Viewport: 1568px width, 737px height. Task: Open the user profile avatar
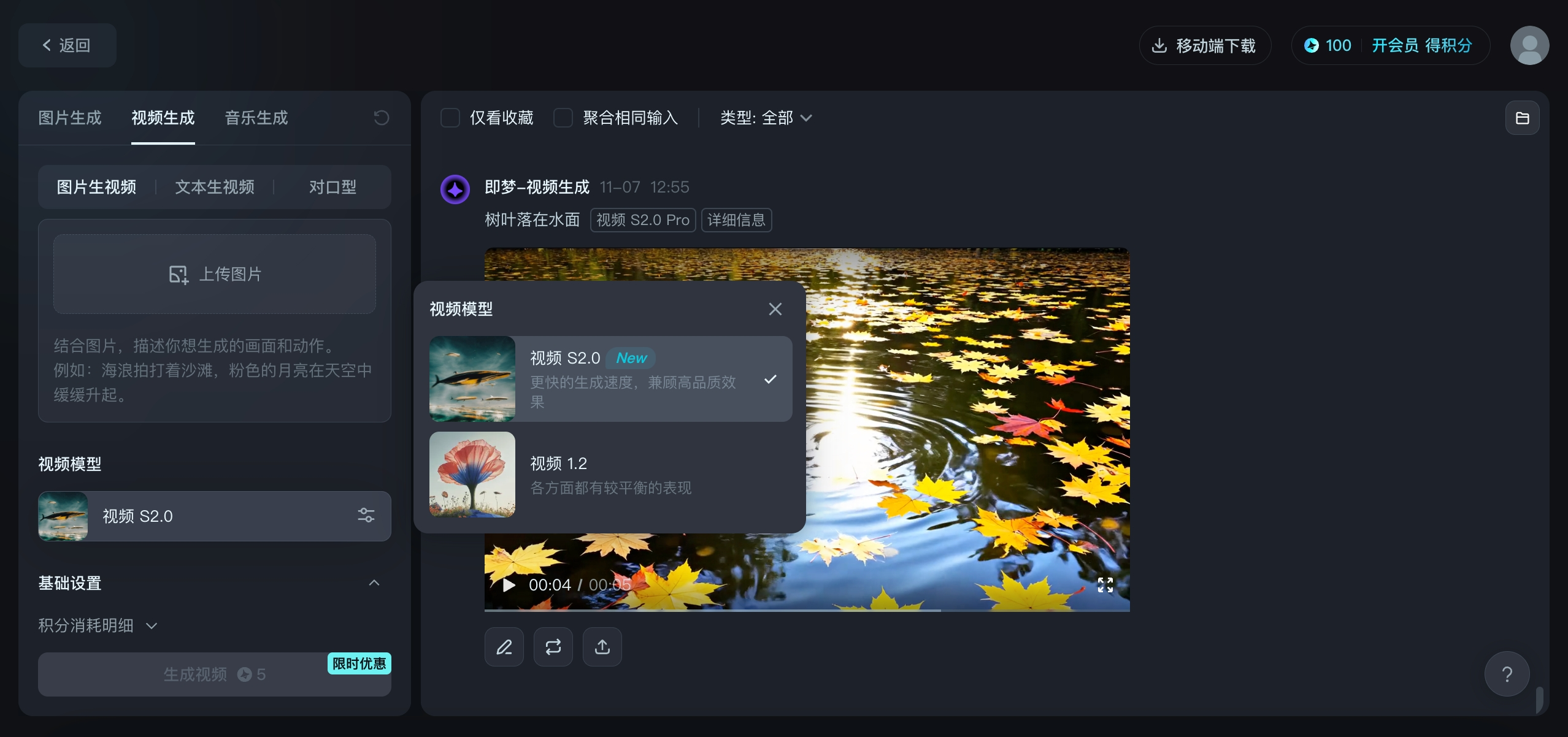pos(1529,45)
